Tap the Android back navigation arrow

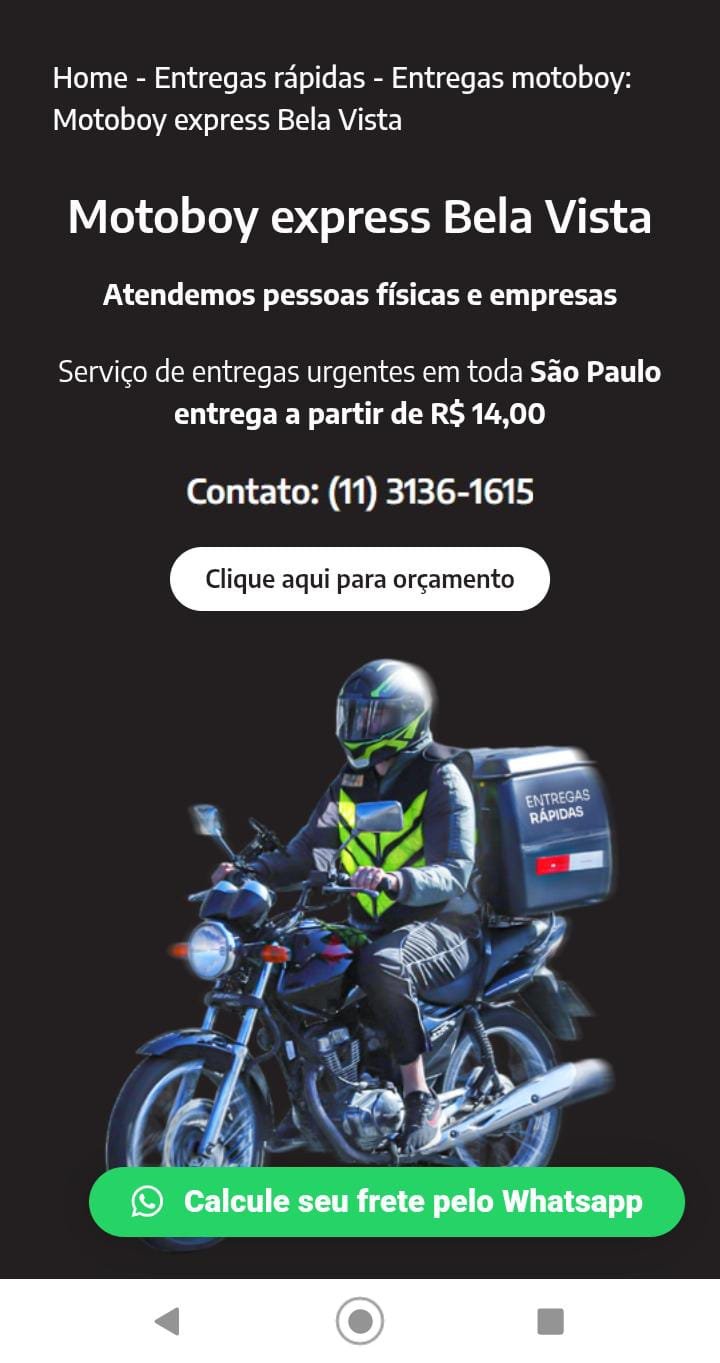(166, 1320)
